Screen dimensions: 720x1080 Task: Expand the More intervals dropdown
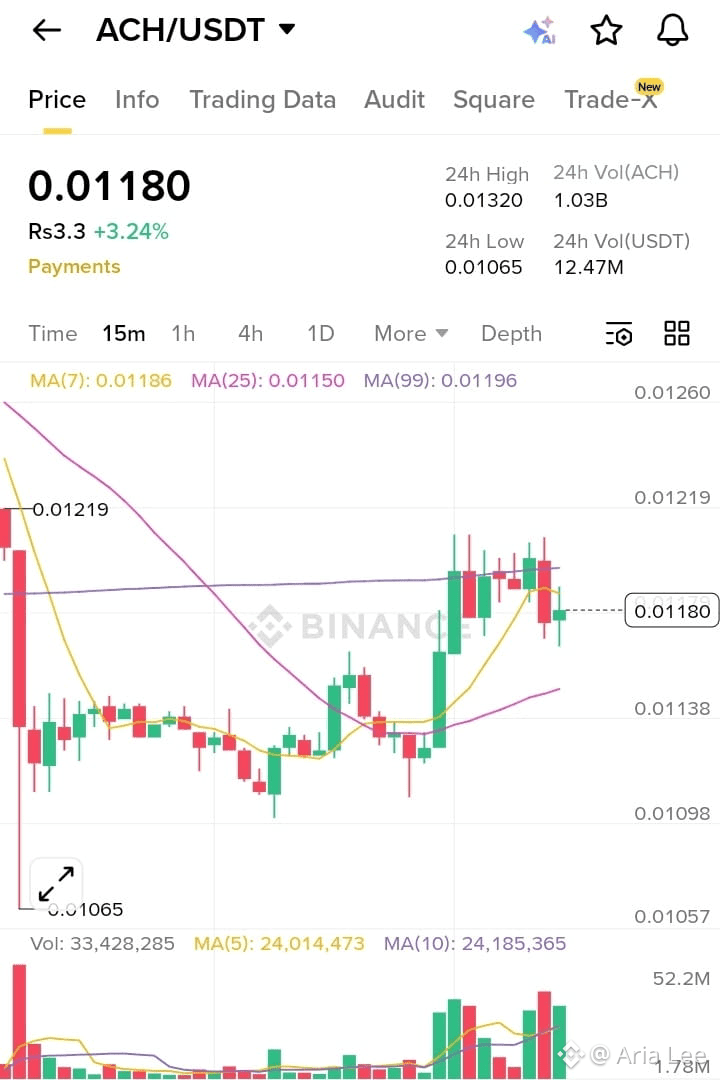[410, 334]
